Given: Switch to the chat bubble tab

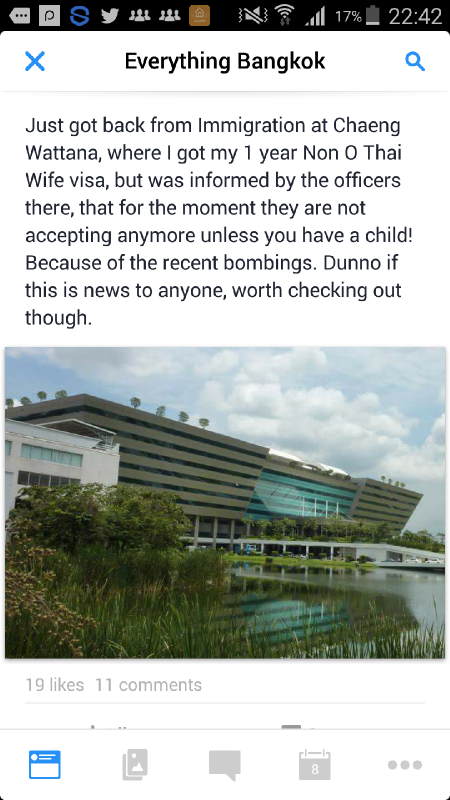Looking at the screenshot, I should tap(224, 765).
